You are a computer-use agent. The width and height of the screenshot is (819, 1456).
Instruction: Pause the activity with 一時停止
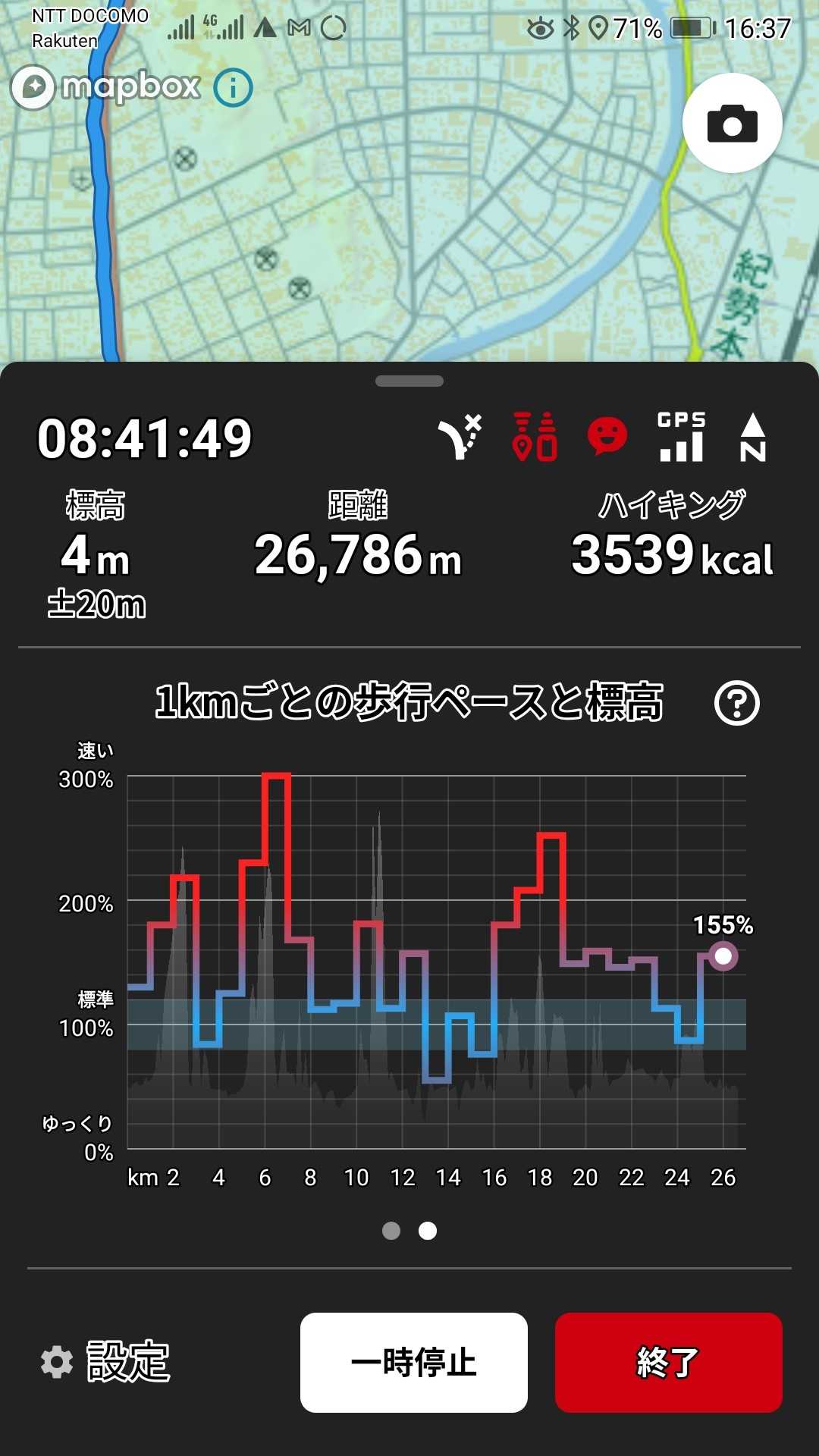413,1362
